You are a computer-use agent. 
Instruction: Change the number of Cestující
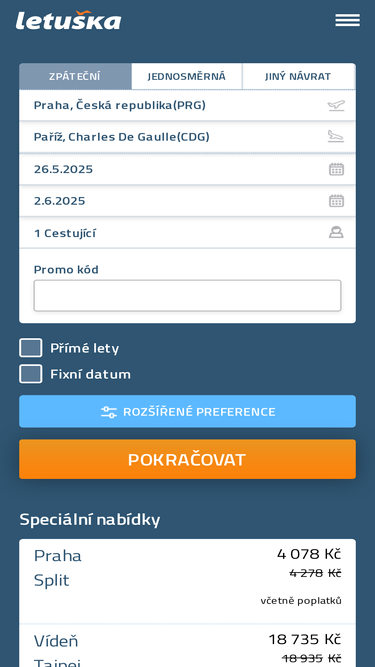[188, 233]
